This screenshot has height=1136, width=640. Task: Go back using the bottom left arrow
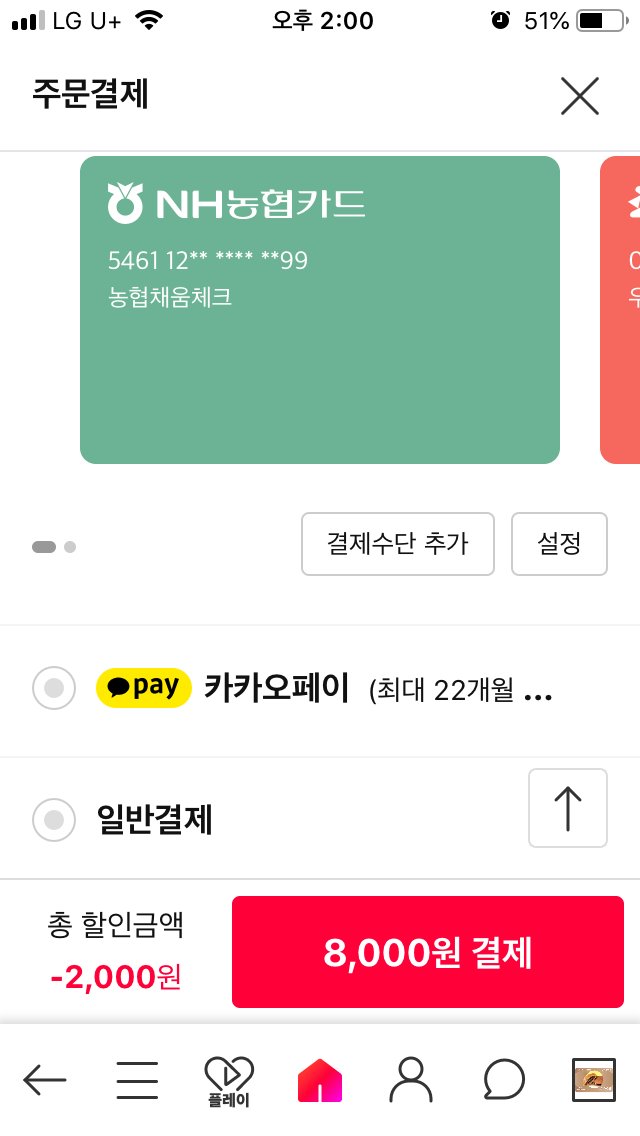coord(45,1080)
